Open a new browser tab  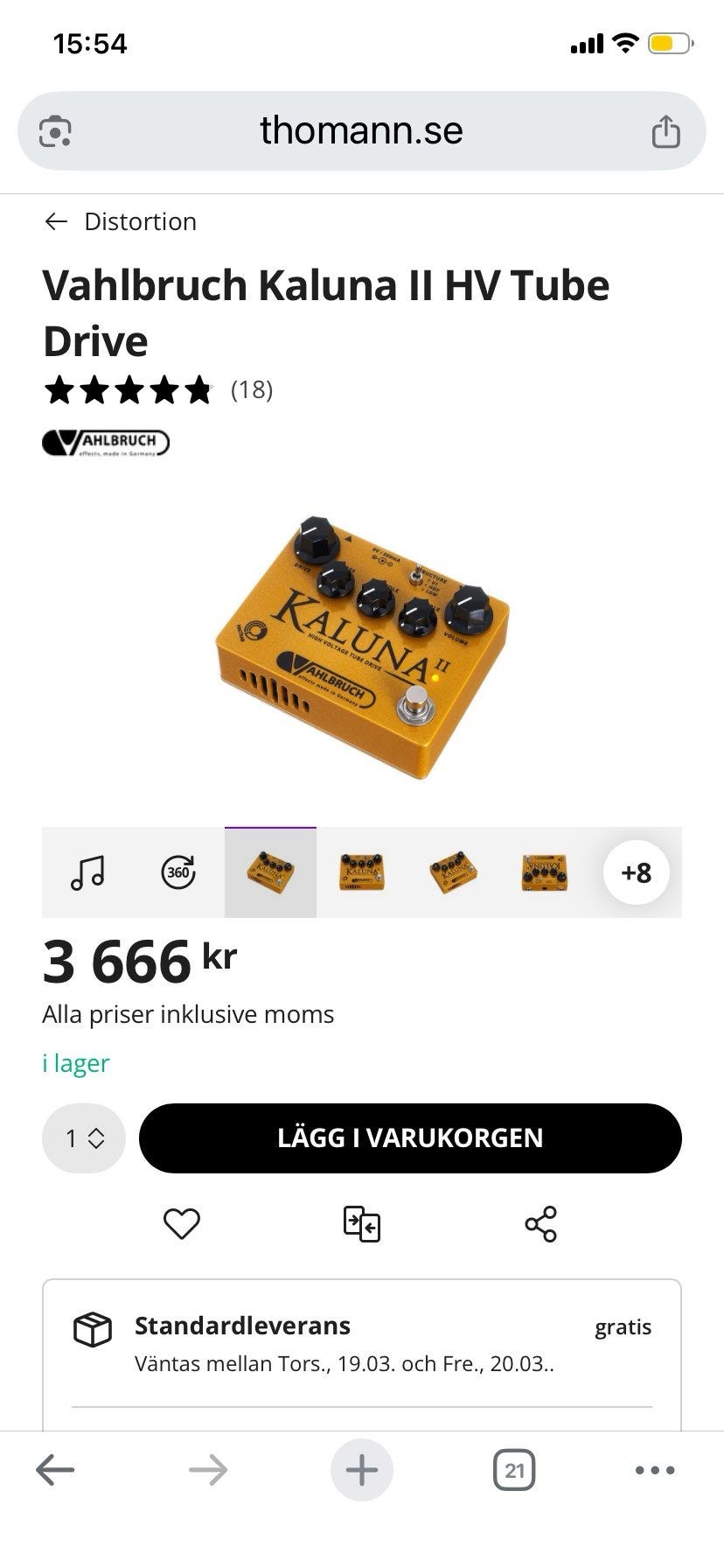361,1470
